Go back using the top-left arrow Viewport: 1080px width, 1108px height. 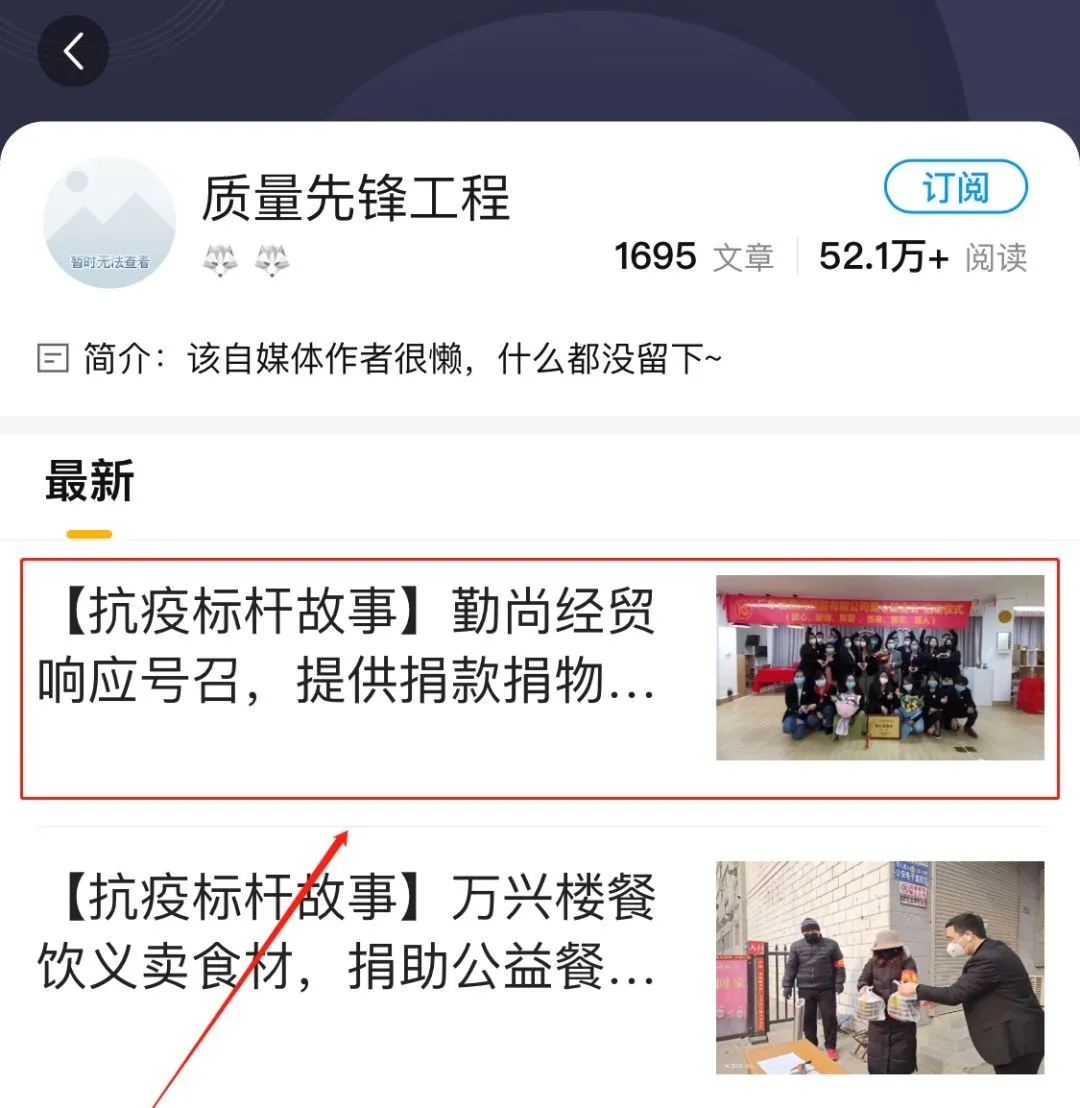click(73, 51)
